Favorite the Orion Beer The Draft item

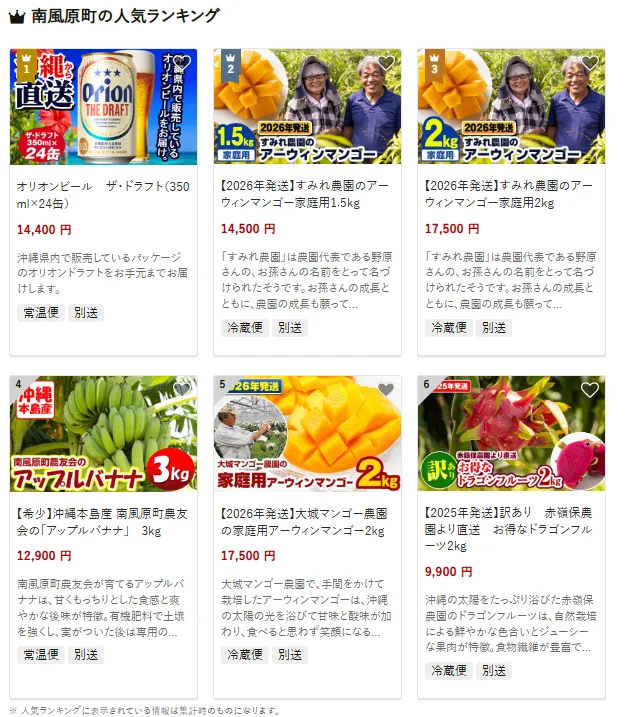click(181, 64)
